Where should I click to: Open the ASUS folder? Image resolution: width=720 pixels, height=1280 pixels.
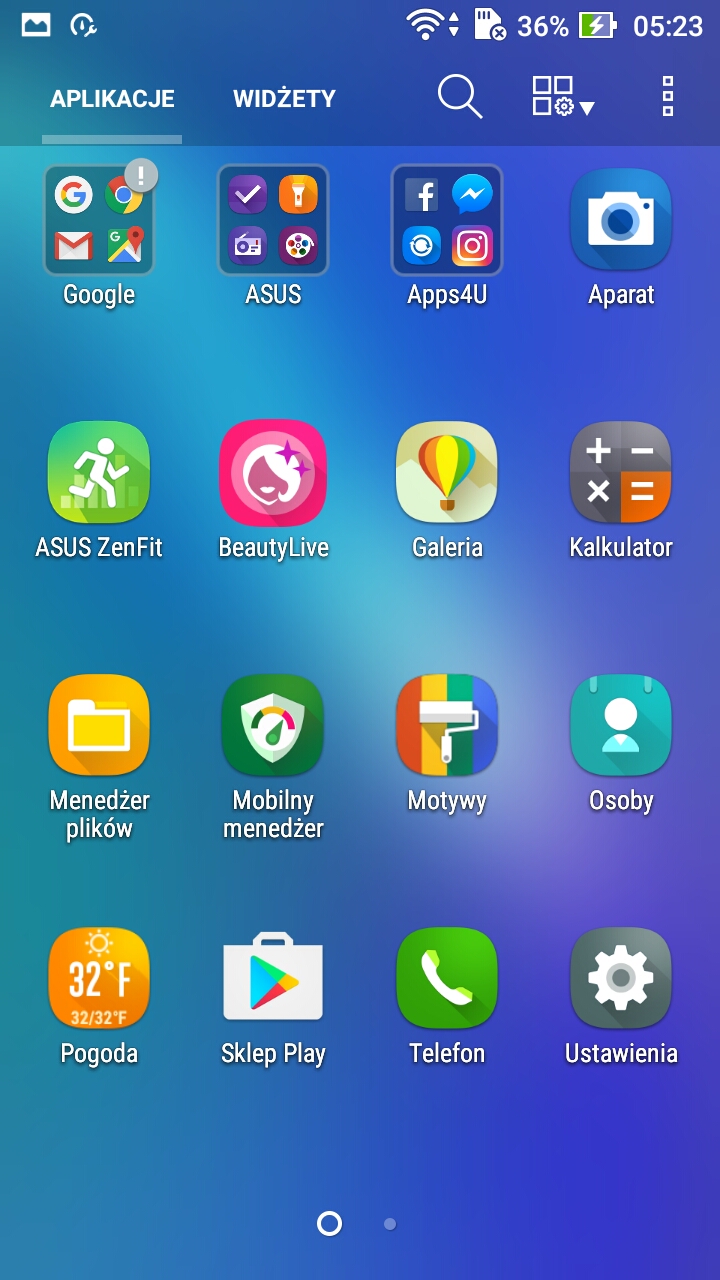click(273, 220)
